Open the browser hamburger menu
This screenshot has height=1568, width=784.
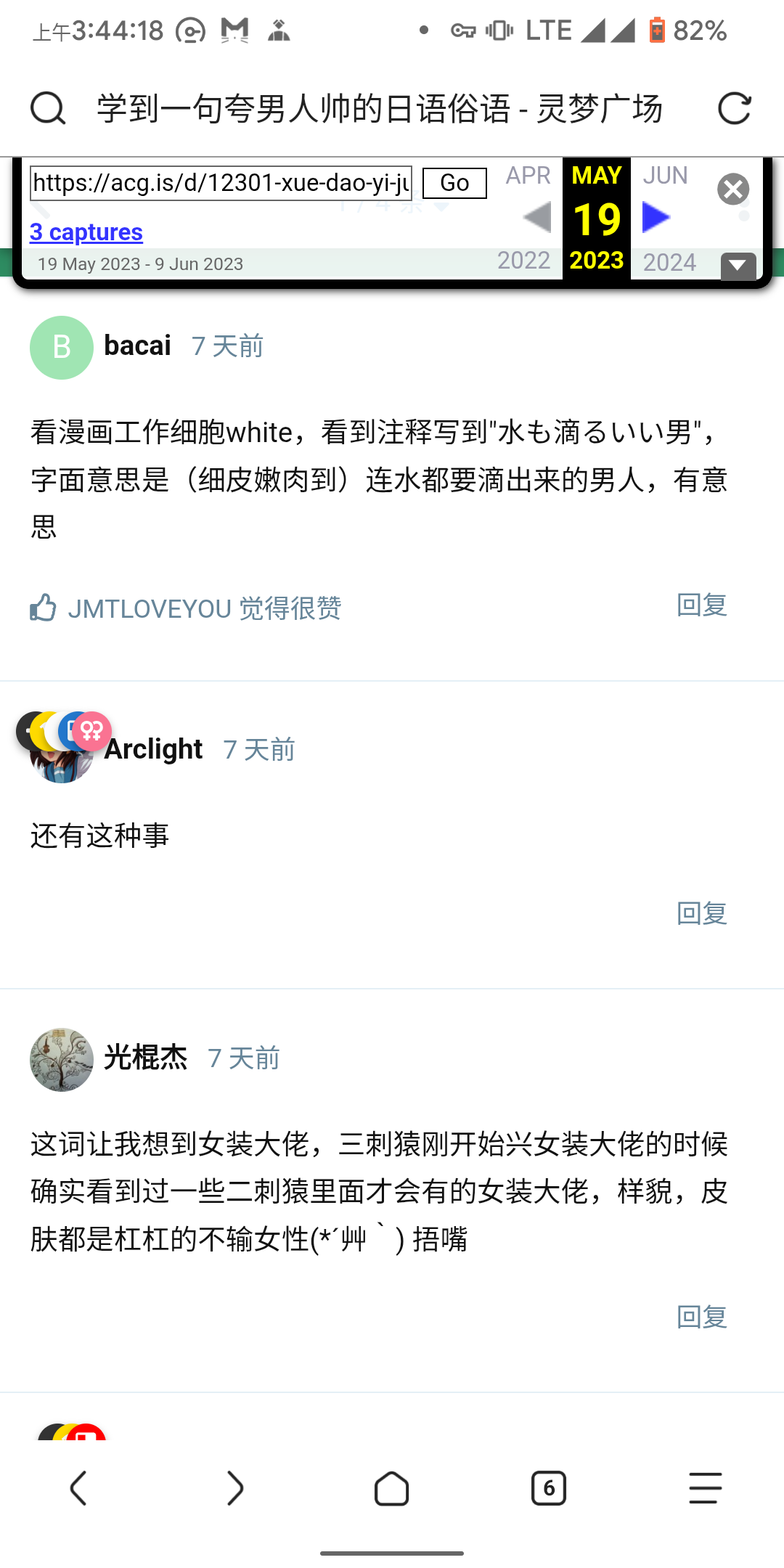[705, 1488]
